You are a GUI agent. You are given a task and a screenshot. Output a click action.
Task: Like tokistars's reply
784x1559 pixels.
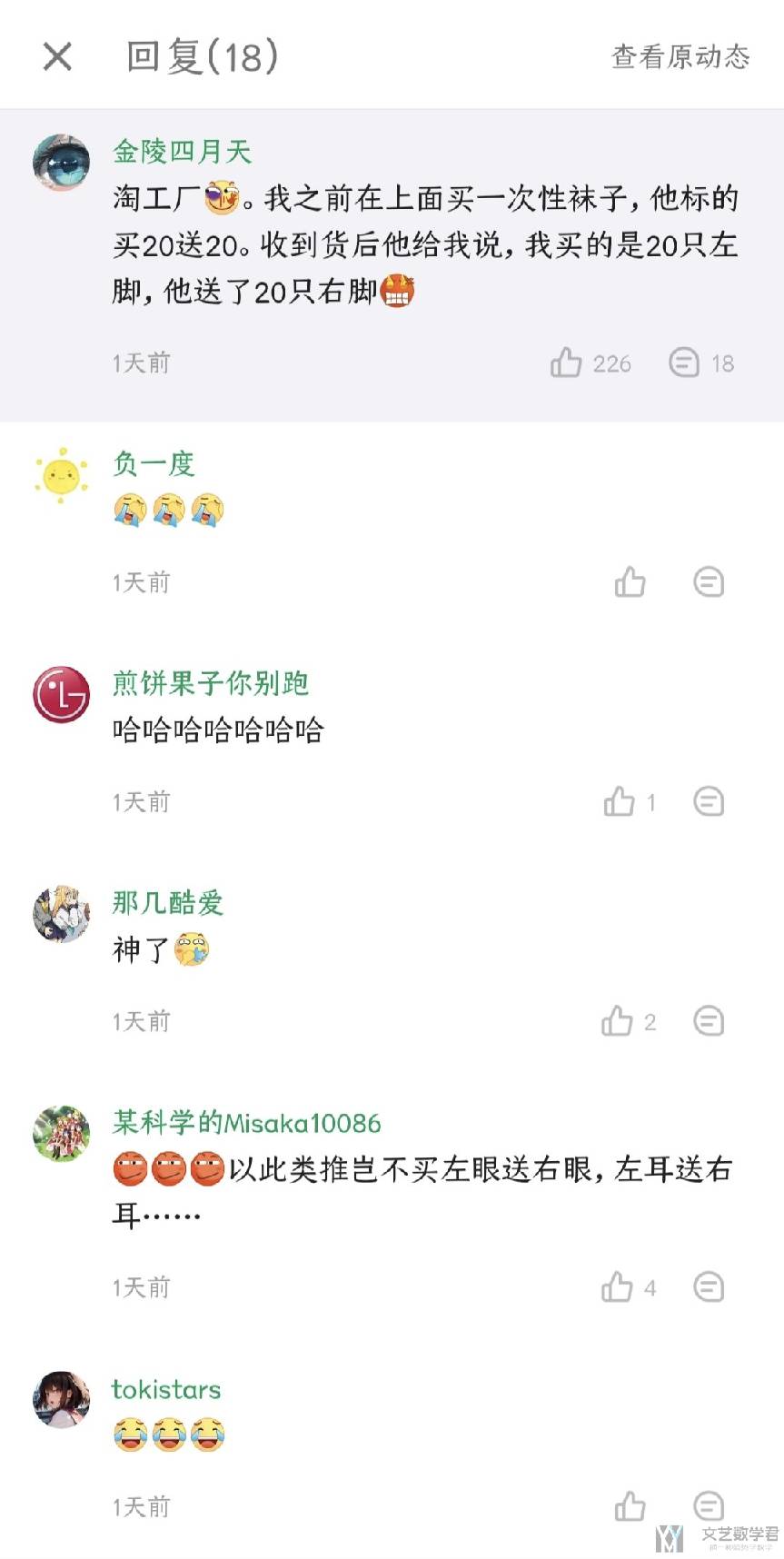coord(630,1506)
